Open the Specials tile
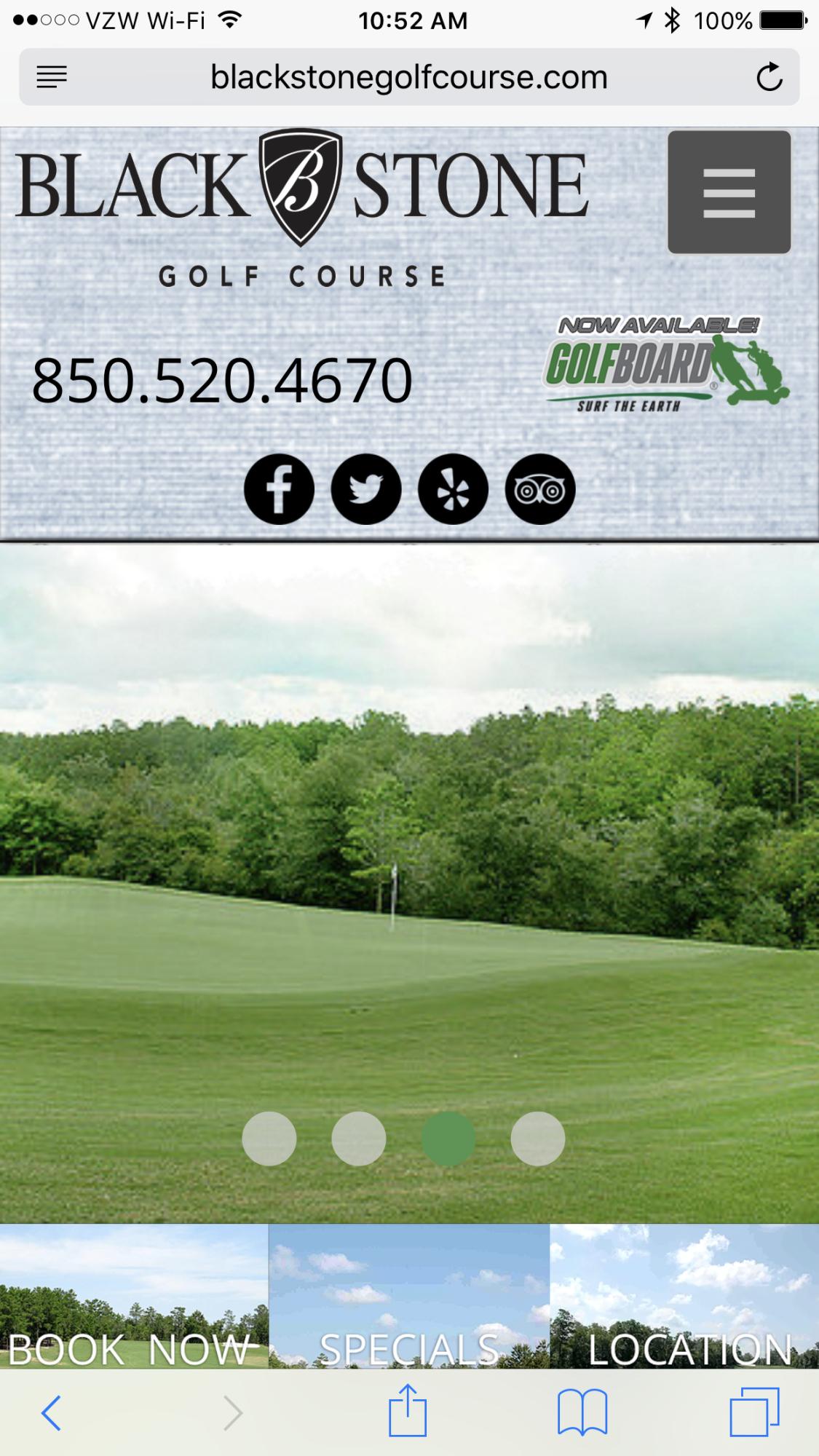 tap(409, 1296)
